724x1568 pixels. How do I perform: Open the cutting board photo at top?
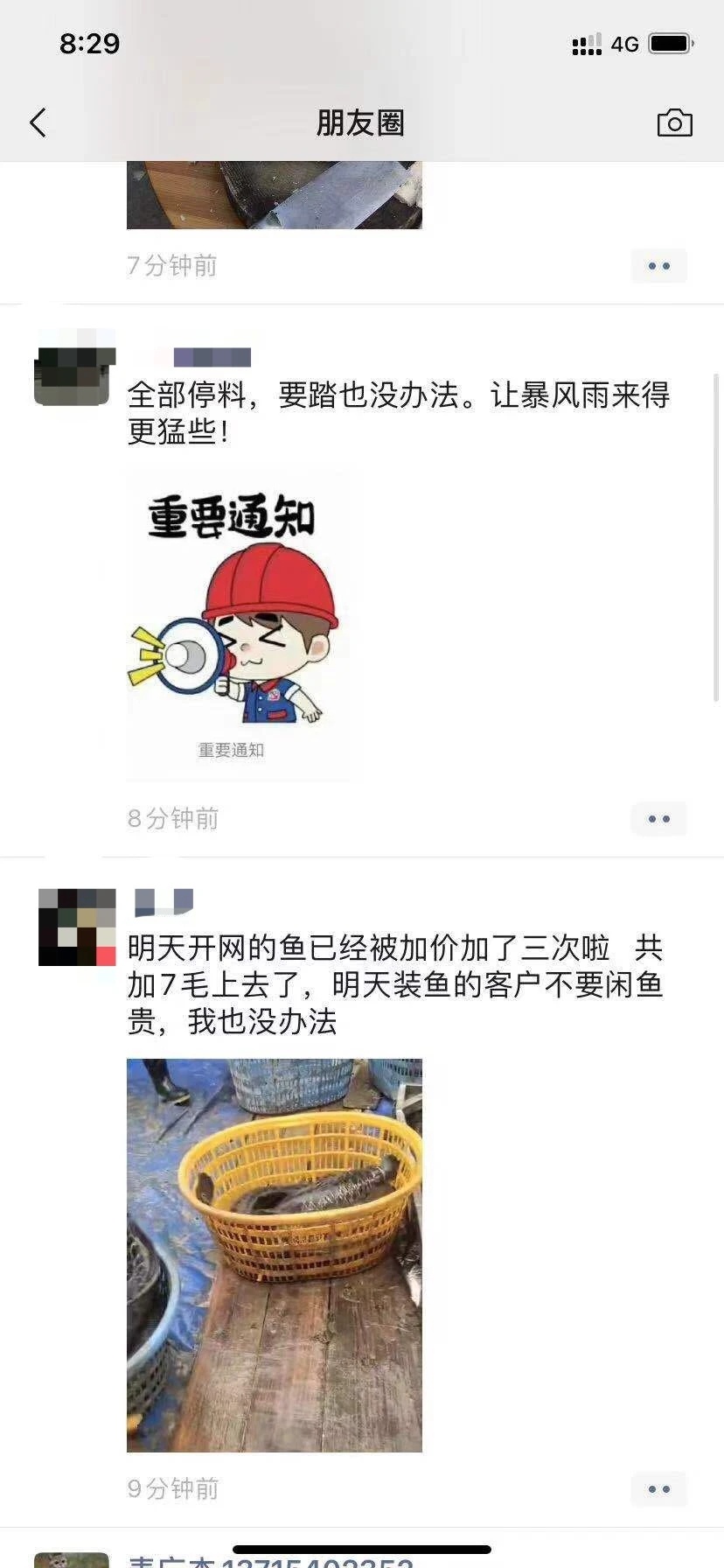click(274, 195)
